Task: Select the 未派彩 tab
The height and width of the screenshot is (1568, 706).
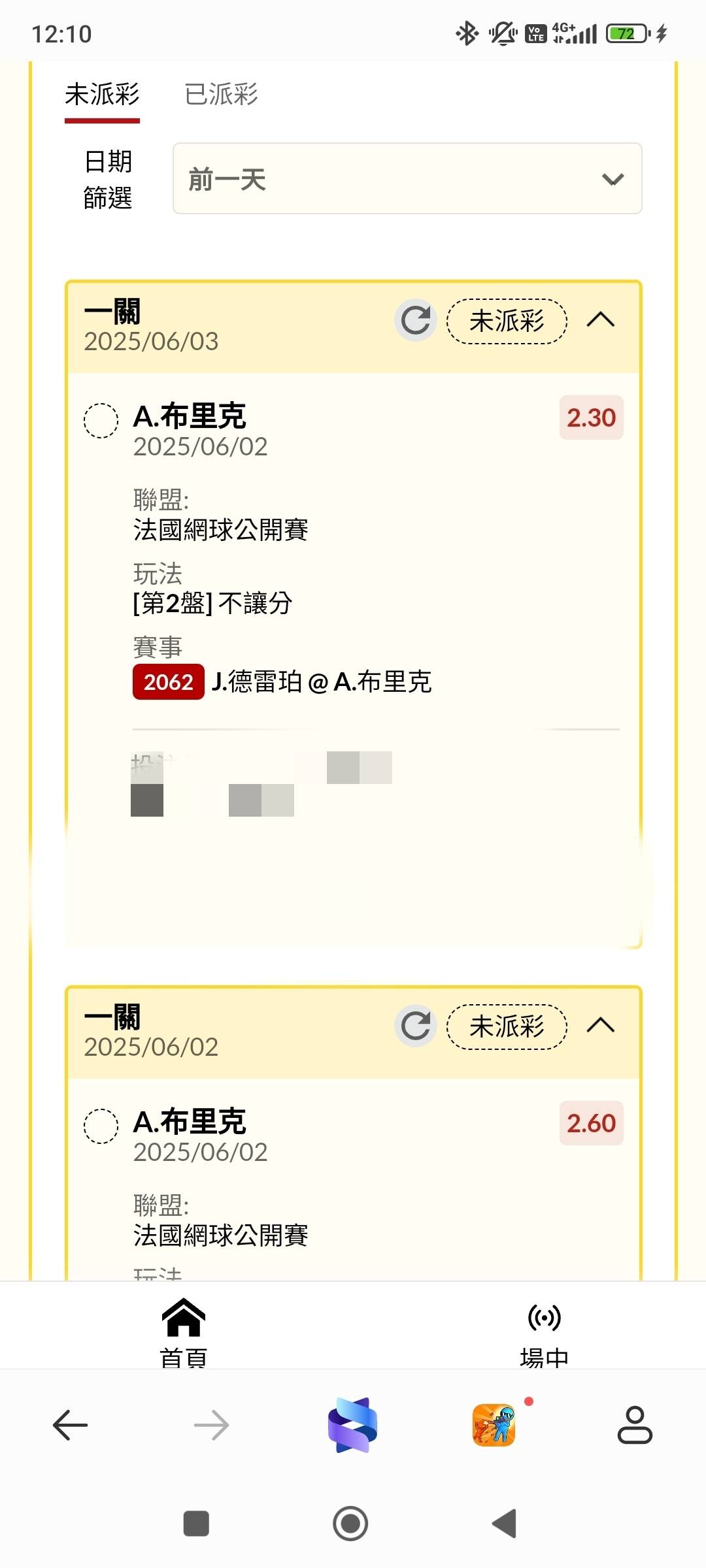Action: point(102,95)
